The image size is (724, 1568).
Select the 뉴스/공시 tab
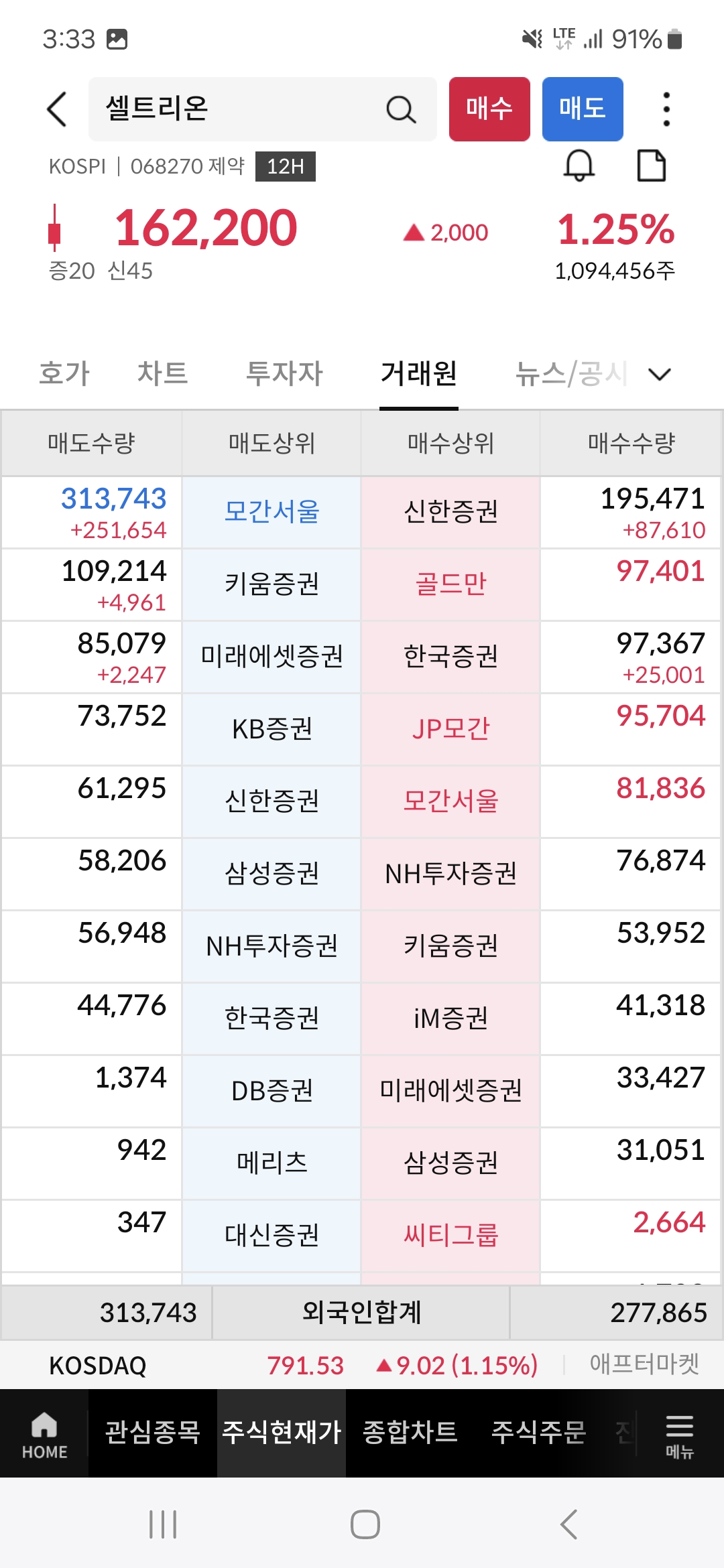(571, 373)
